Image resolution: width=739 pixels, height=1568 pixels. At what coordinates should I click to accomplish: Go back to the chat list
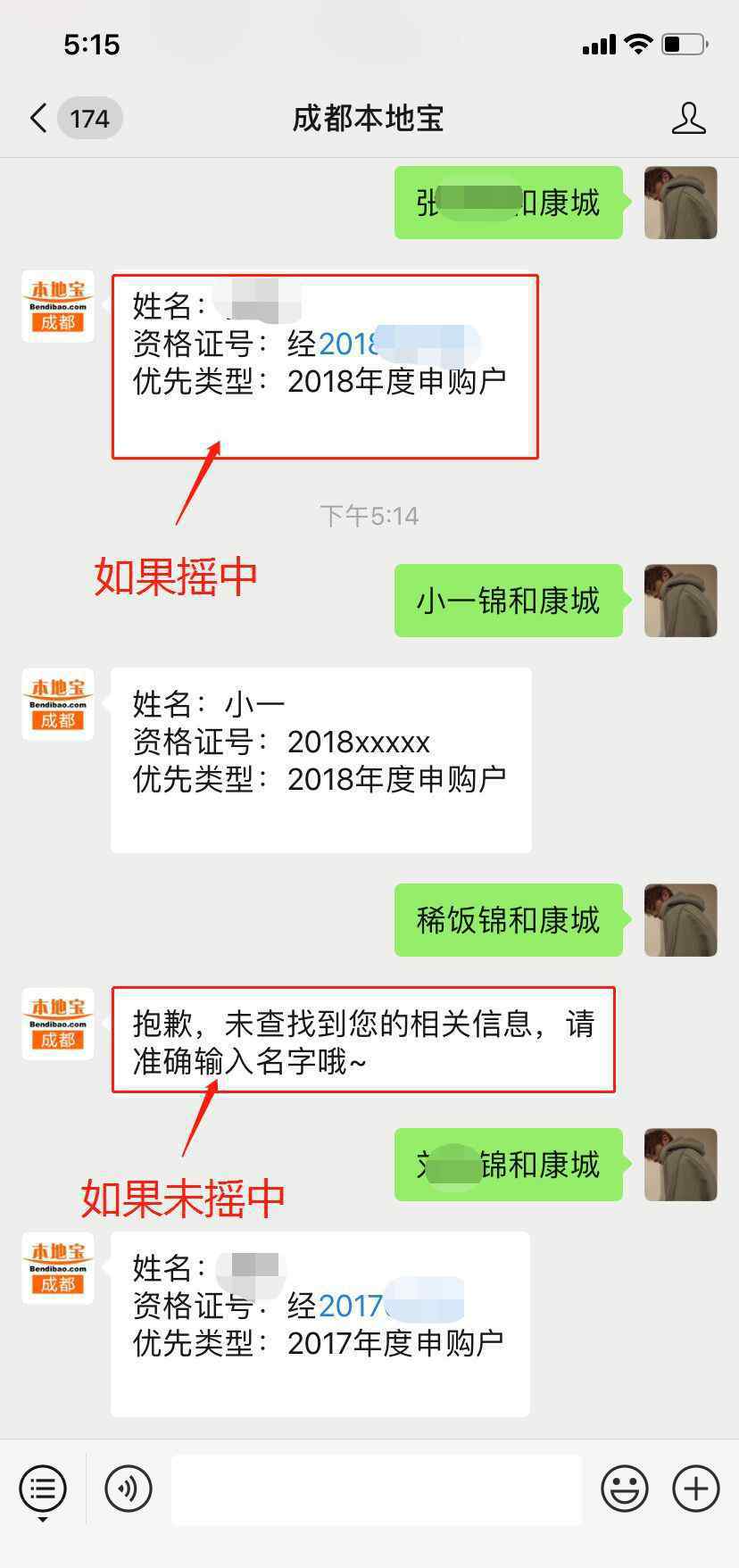pos(38,118)
